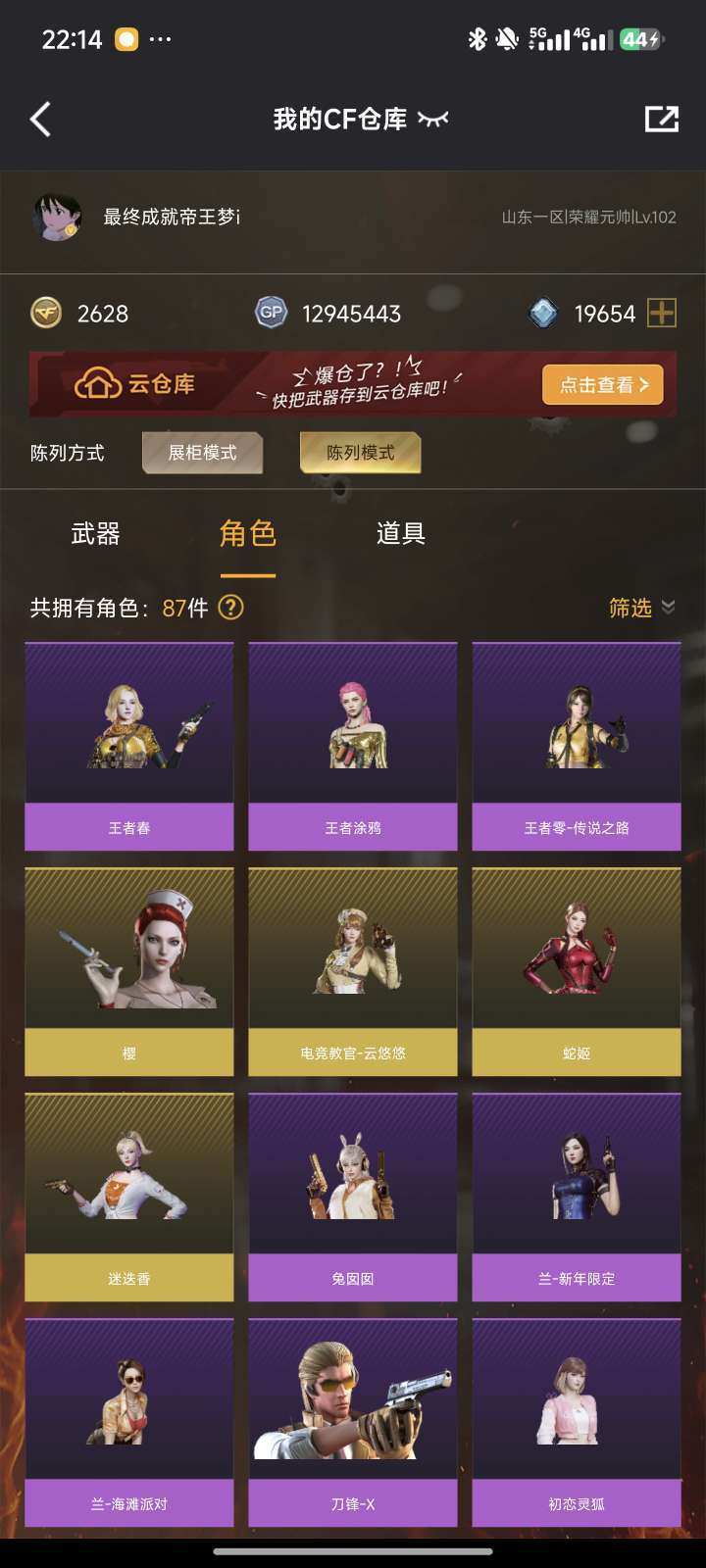Select 陈列模式 display mode
Image resolution: width=706 pixels, height=1568 pixels.
[x=360, y=453]
